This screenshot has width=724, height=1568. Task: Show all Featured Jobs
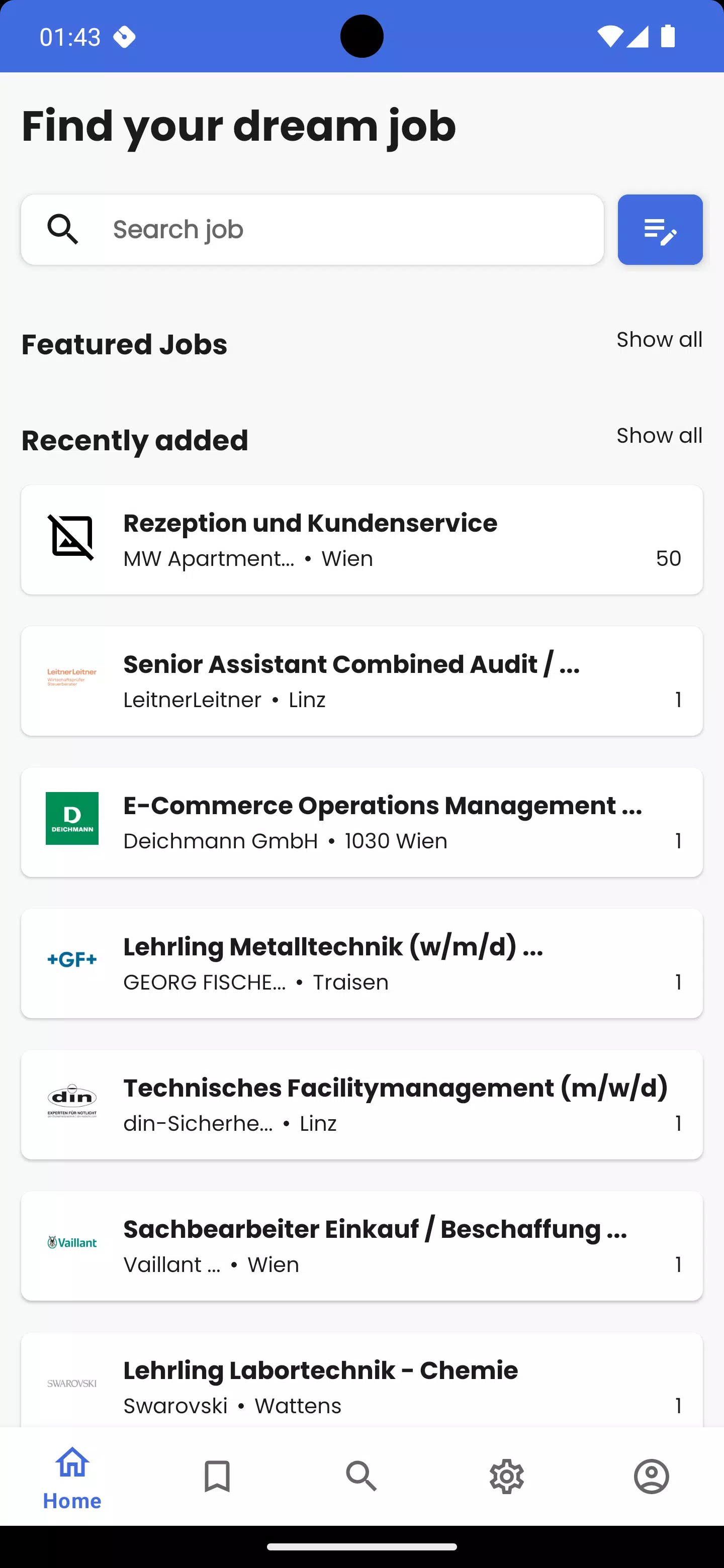tap(660, 340)
